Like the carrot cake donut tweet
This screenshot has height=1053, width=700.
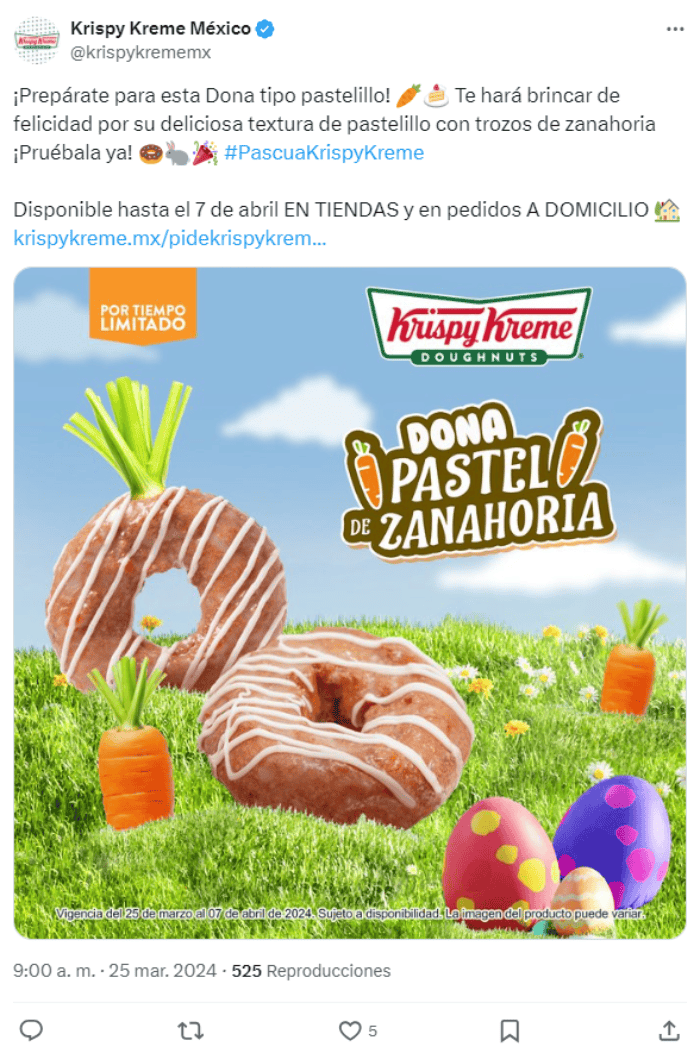[350, 1030]
